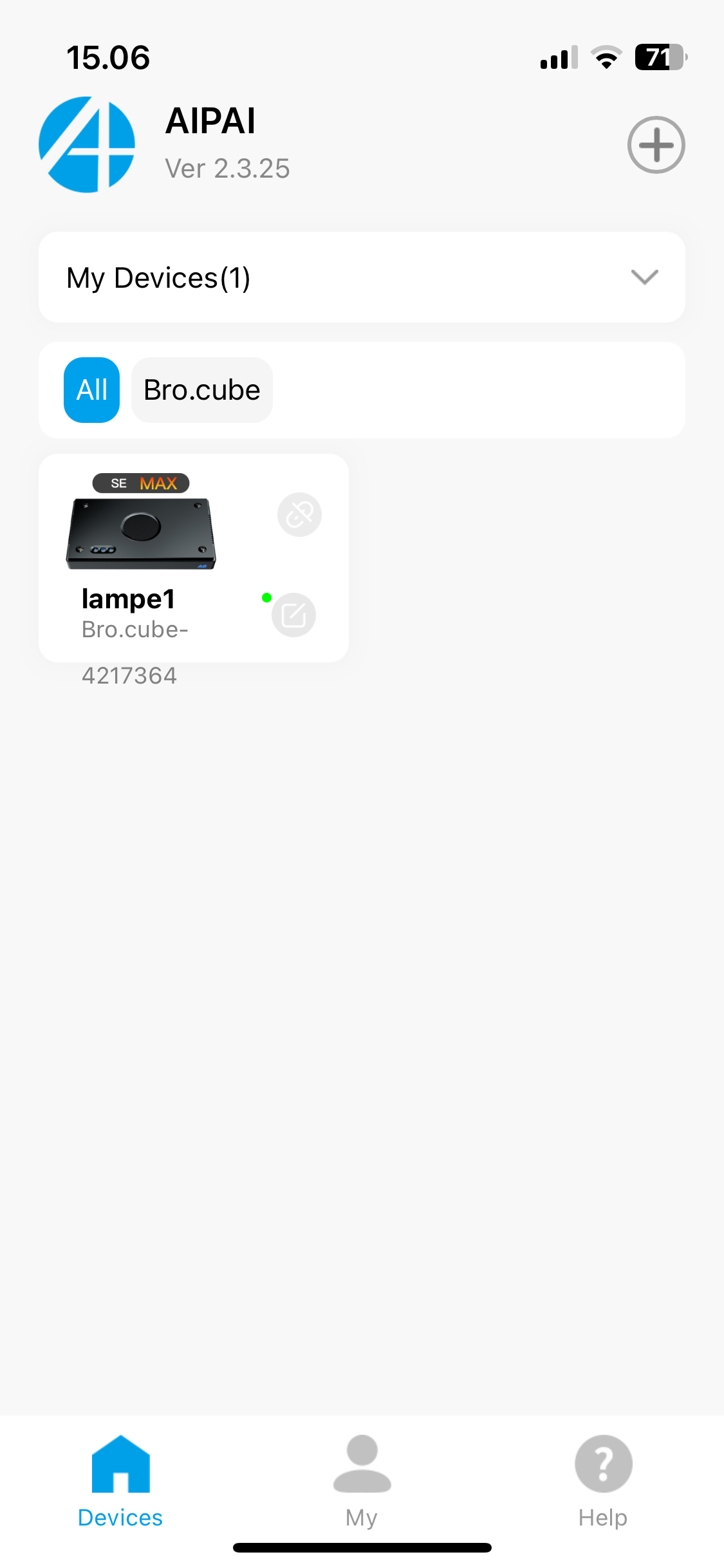
Task: Add a new device with the plus icon
Action: coord(656,145)
